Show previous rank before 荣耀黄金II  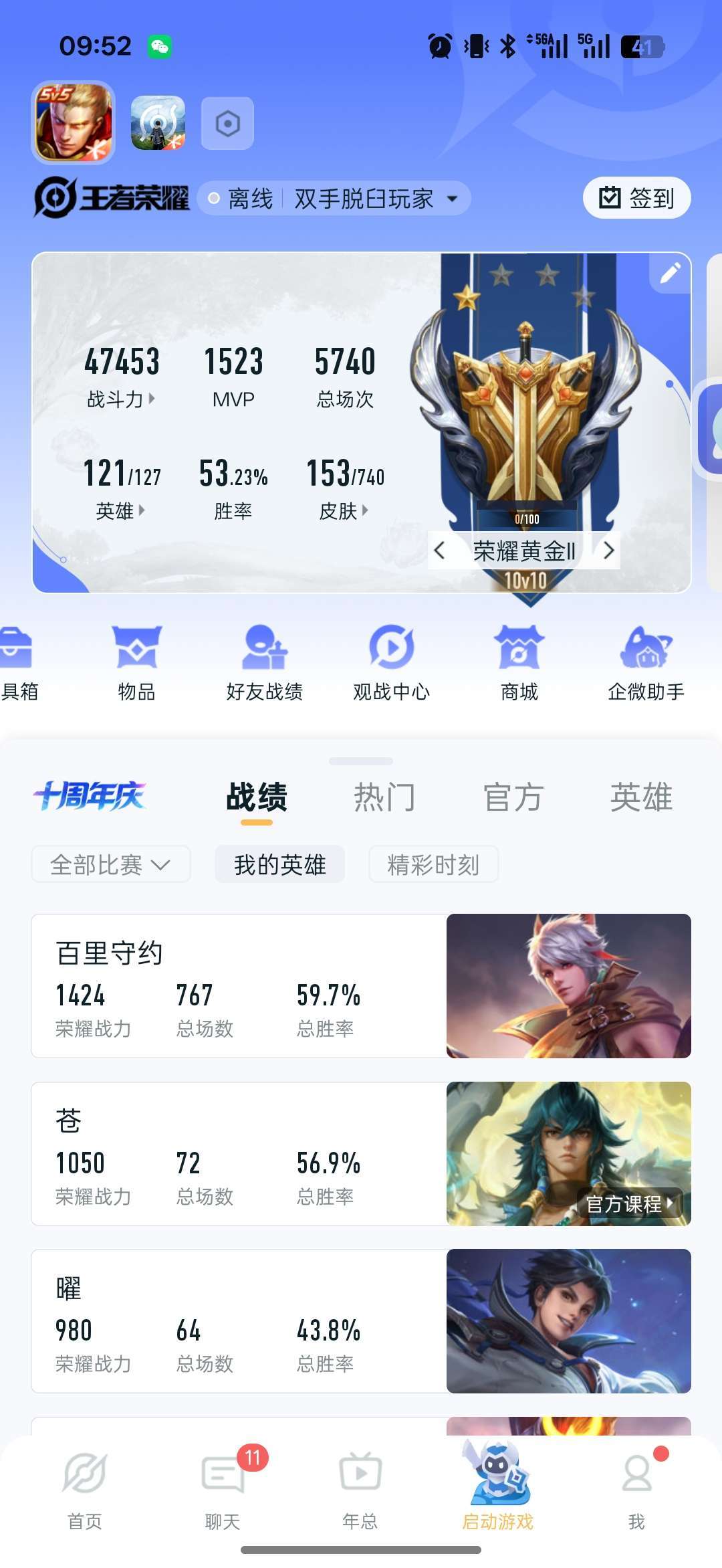[439, 551]
